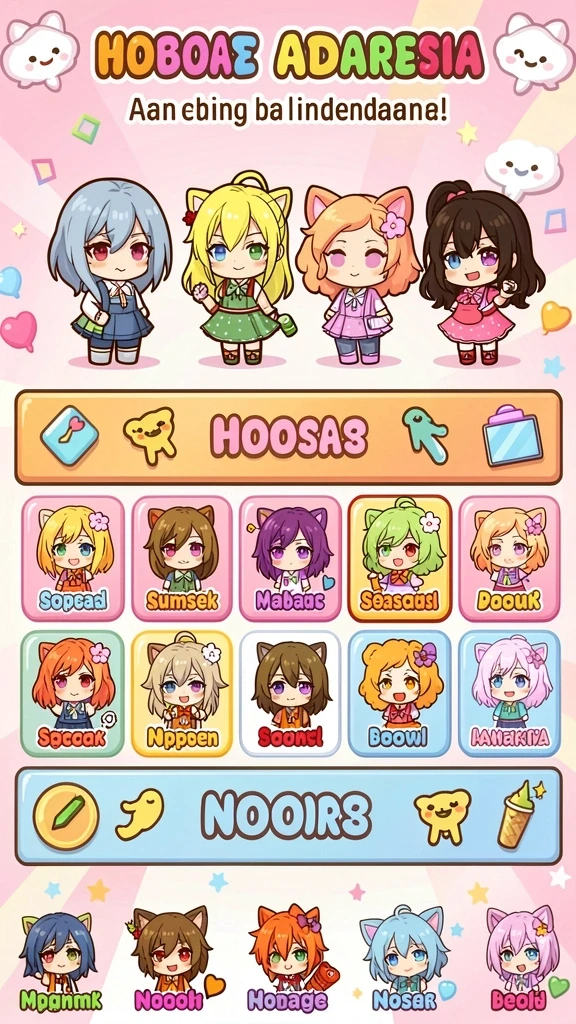The height and width of the screenshot is (1024, 576).
Task: Tap the blue diamond icon in HOOSAS bar
Action: click(x=69, y=435)
